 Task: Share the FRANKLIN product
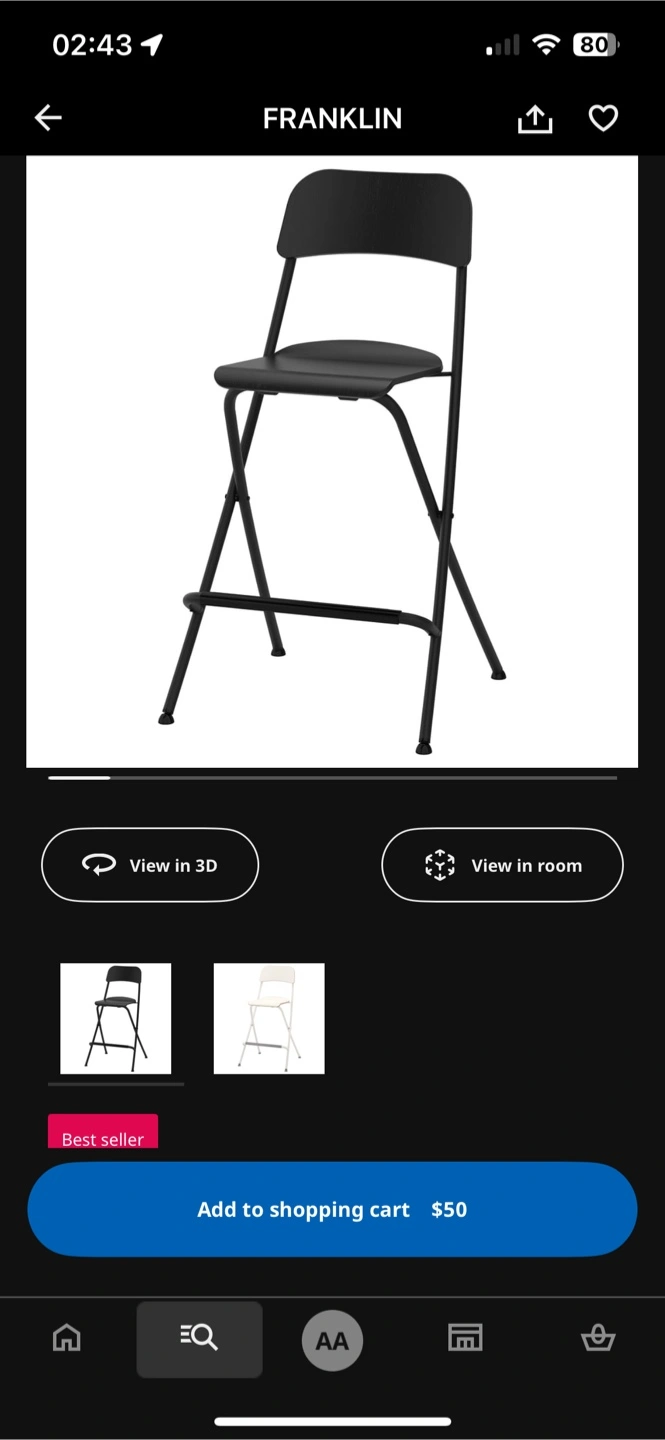535,119
